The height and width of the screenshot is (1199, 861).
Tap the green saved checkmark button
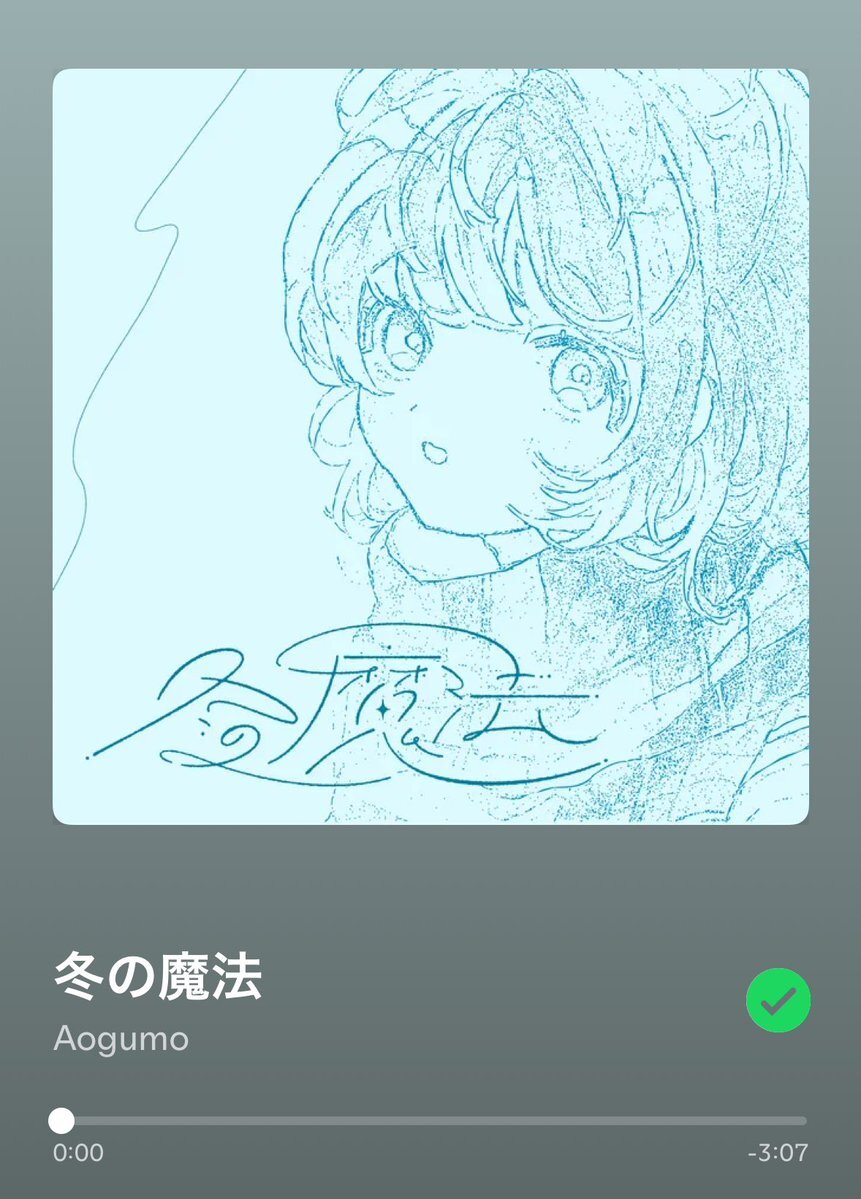pos(778,999)
